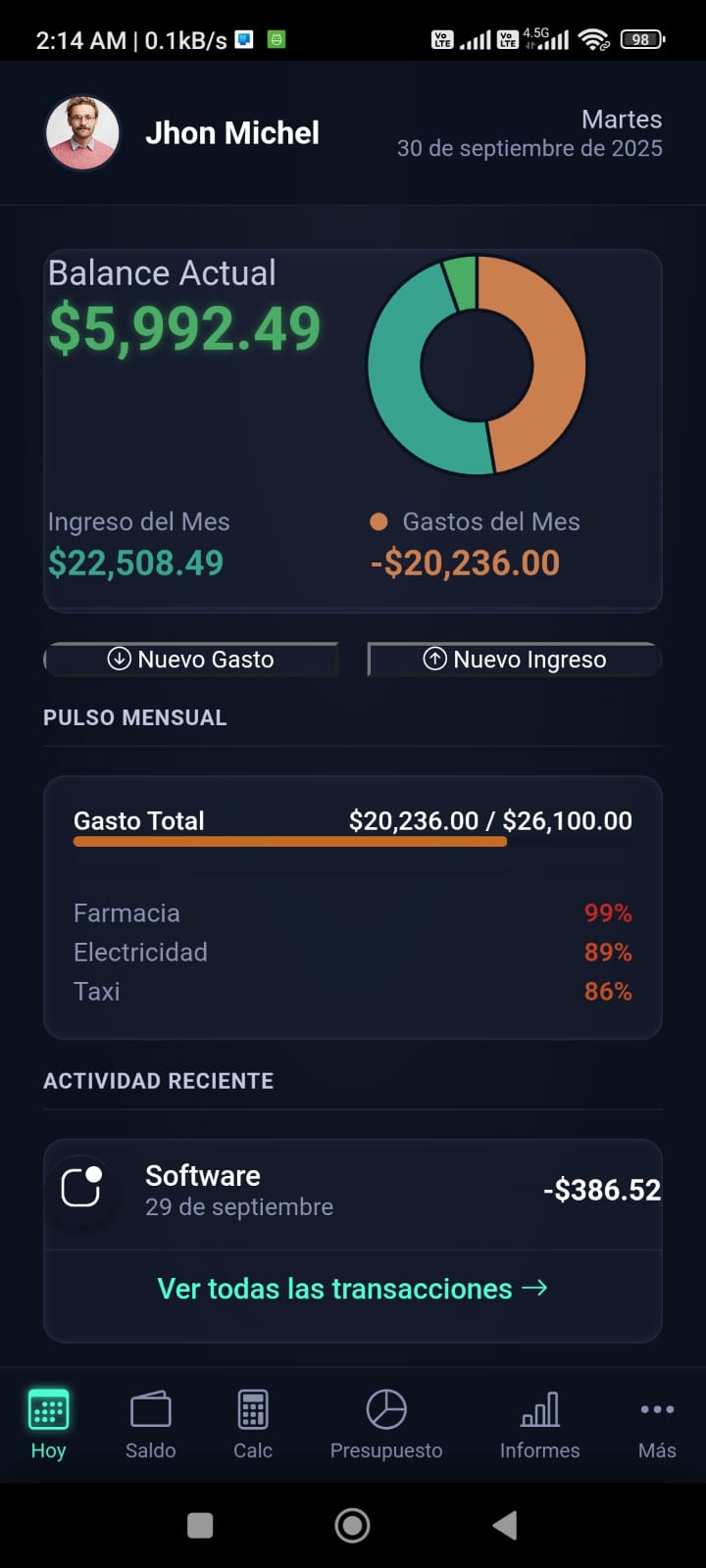Image resolution: width=706 pixels, height=1568 pixels.
Task: Select the Hoy tab
Action: click(x=48, y=1424)
